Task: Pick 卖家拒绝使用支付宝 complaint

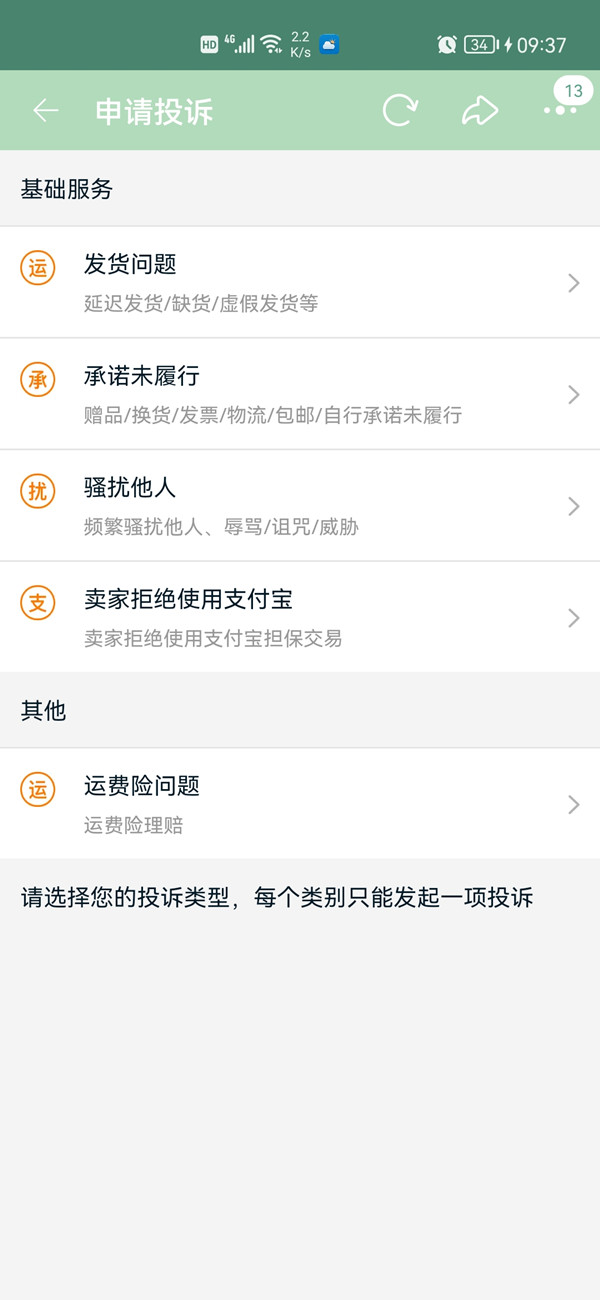Action: coord(300,617)
